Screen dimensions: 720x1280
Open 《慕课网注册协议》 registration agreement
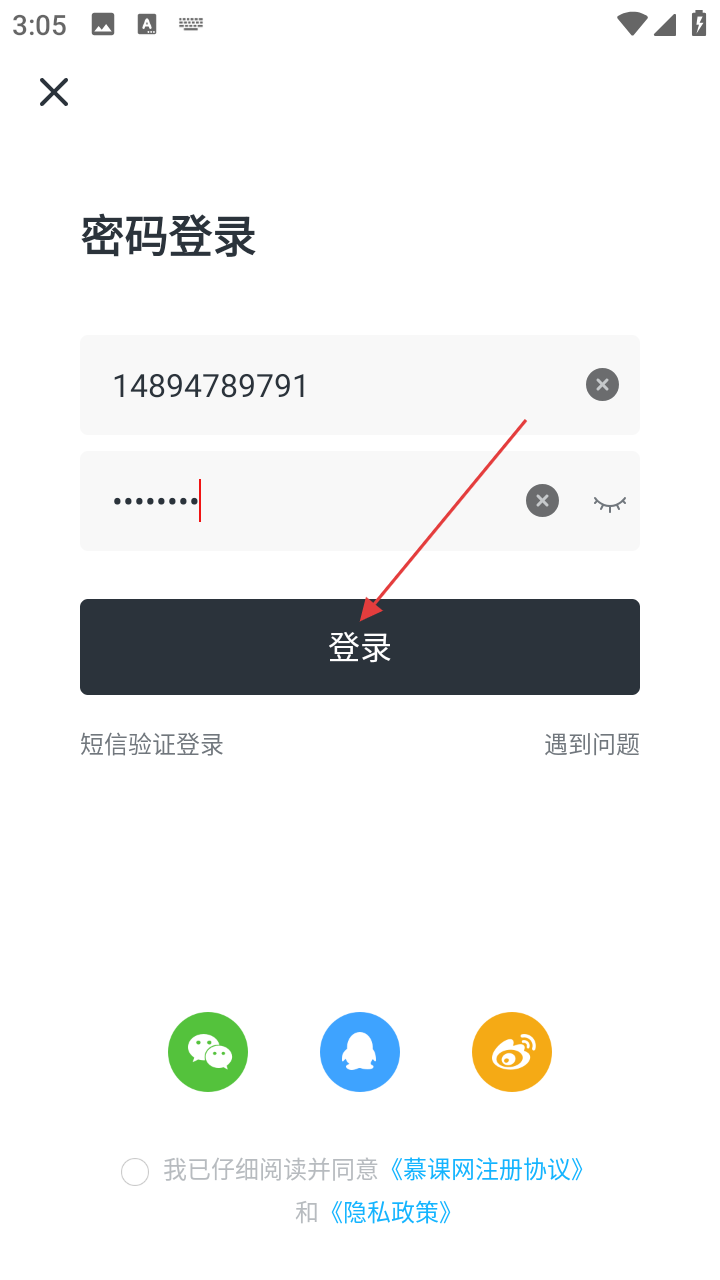tap(486, 1169)
